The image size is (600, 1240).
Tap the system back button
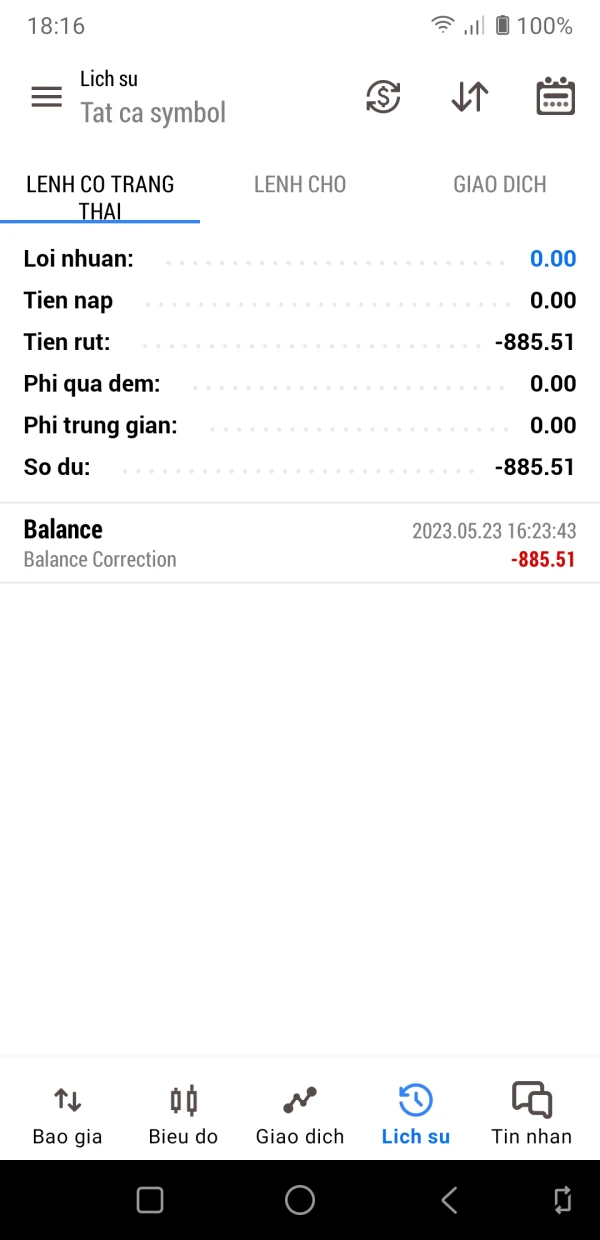[450, 1200]
